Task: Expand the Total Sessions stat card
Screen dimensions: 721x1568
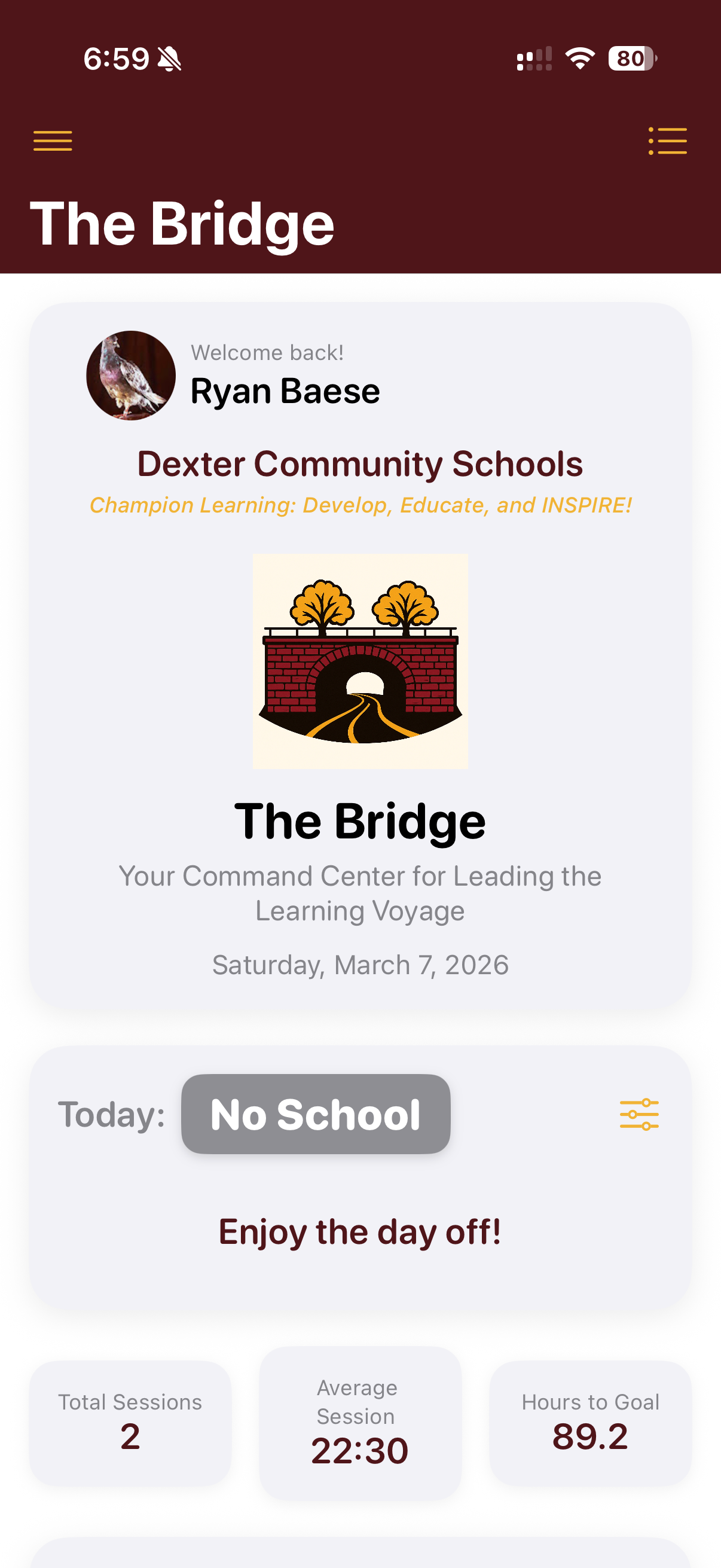Action: (x=130, y=1412)
